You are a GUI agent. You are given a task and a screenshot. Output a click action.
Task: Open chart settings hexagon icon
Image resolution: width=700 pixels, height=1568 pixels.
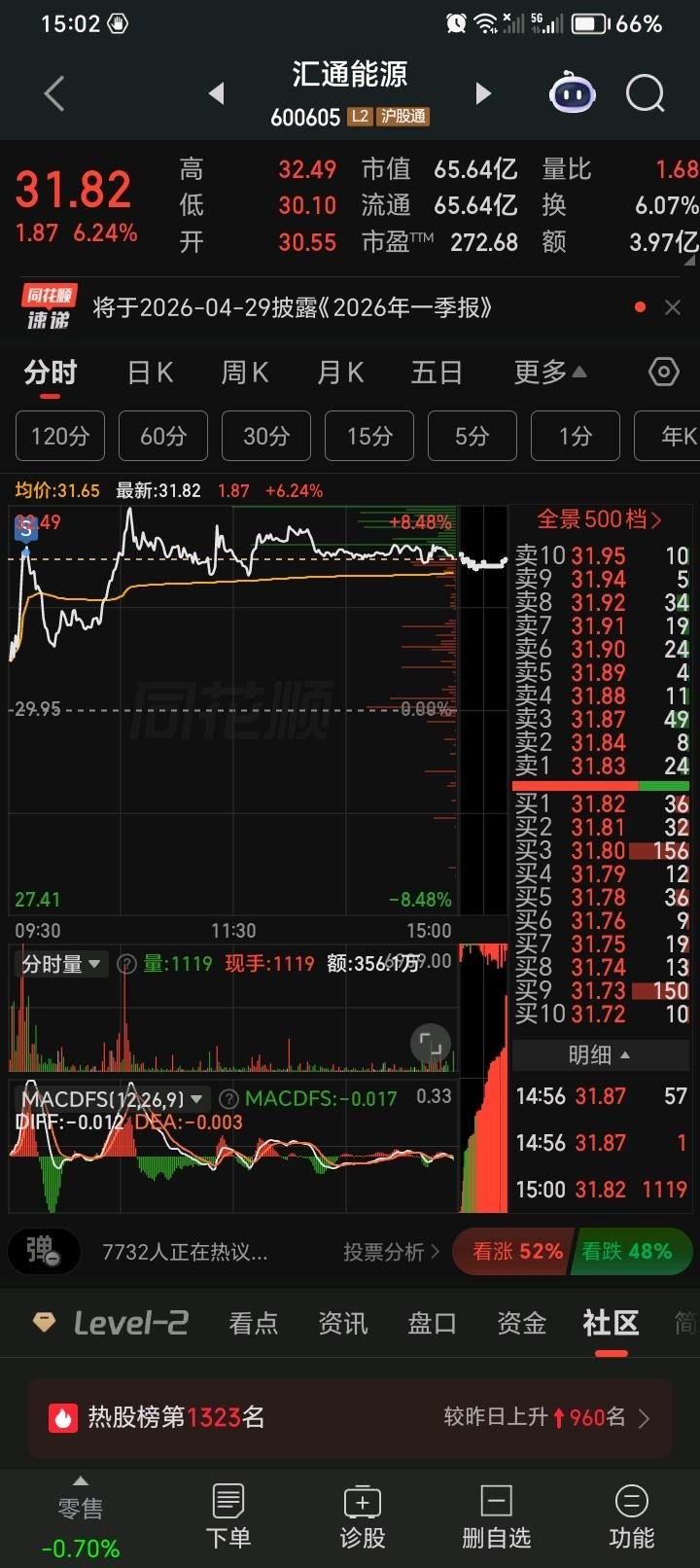tap(664, 373)
